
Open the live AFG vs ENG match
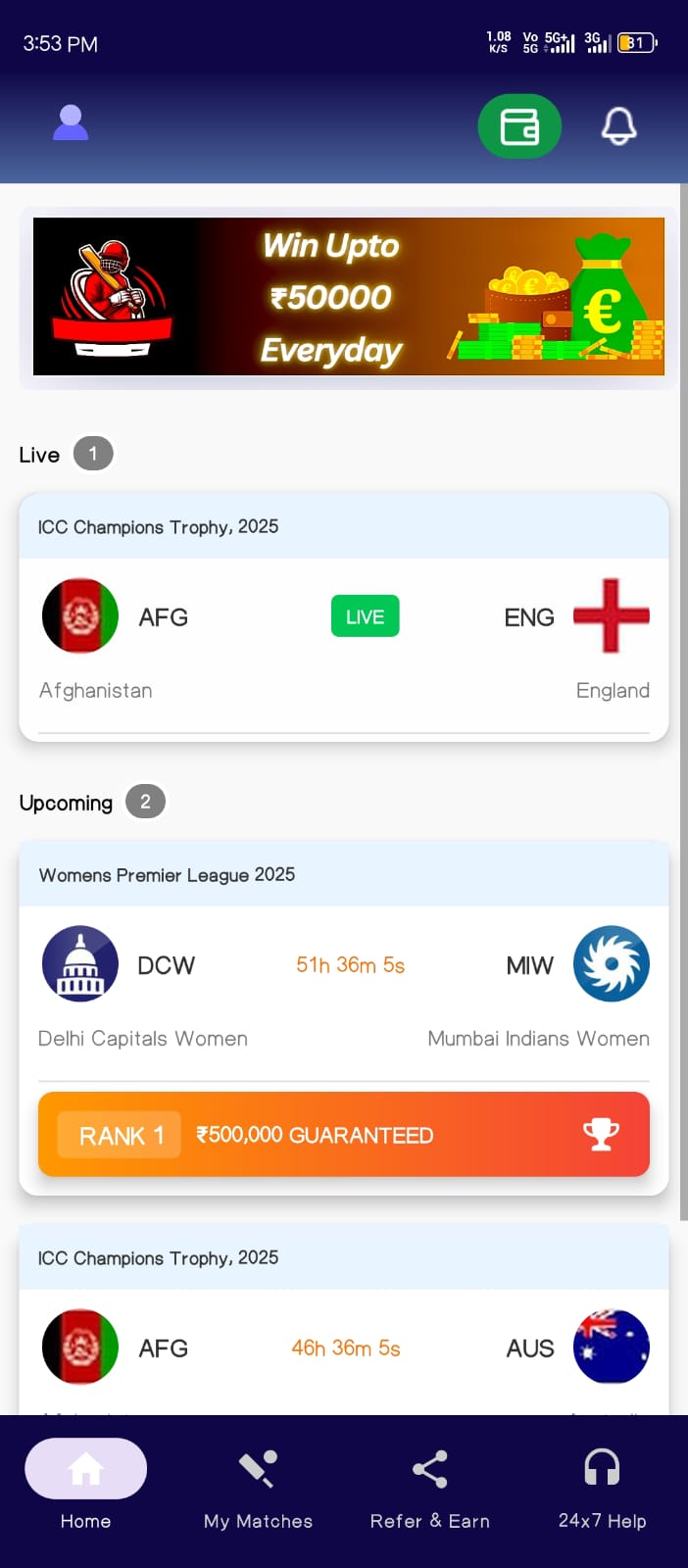pyautogui.click(x=344, y=617)
